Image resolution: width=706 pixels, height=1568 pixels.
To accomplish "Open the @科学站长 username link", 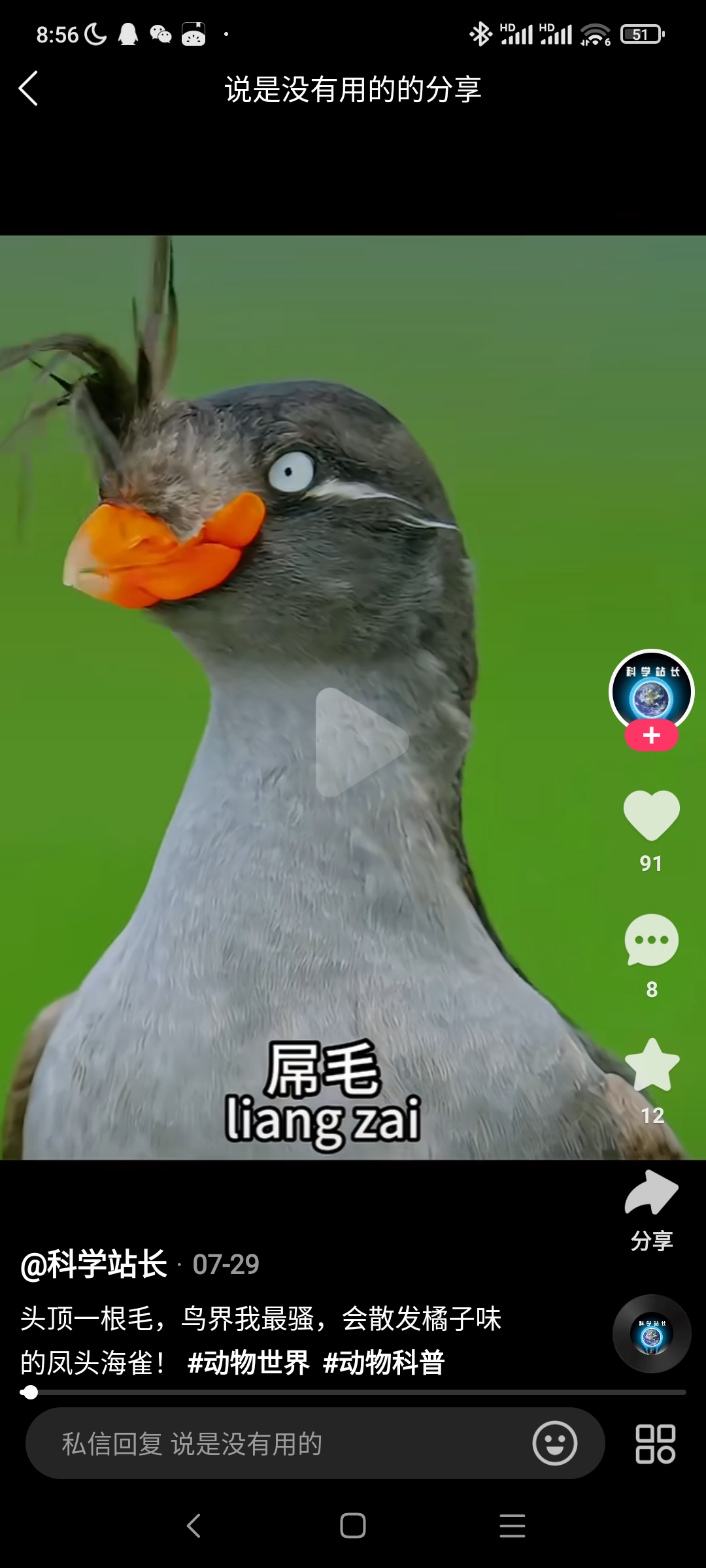I will [94, 1264].
